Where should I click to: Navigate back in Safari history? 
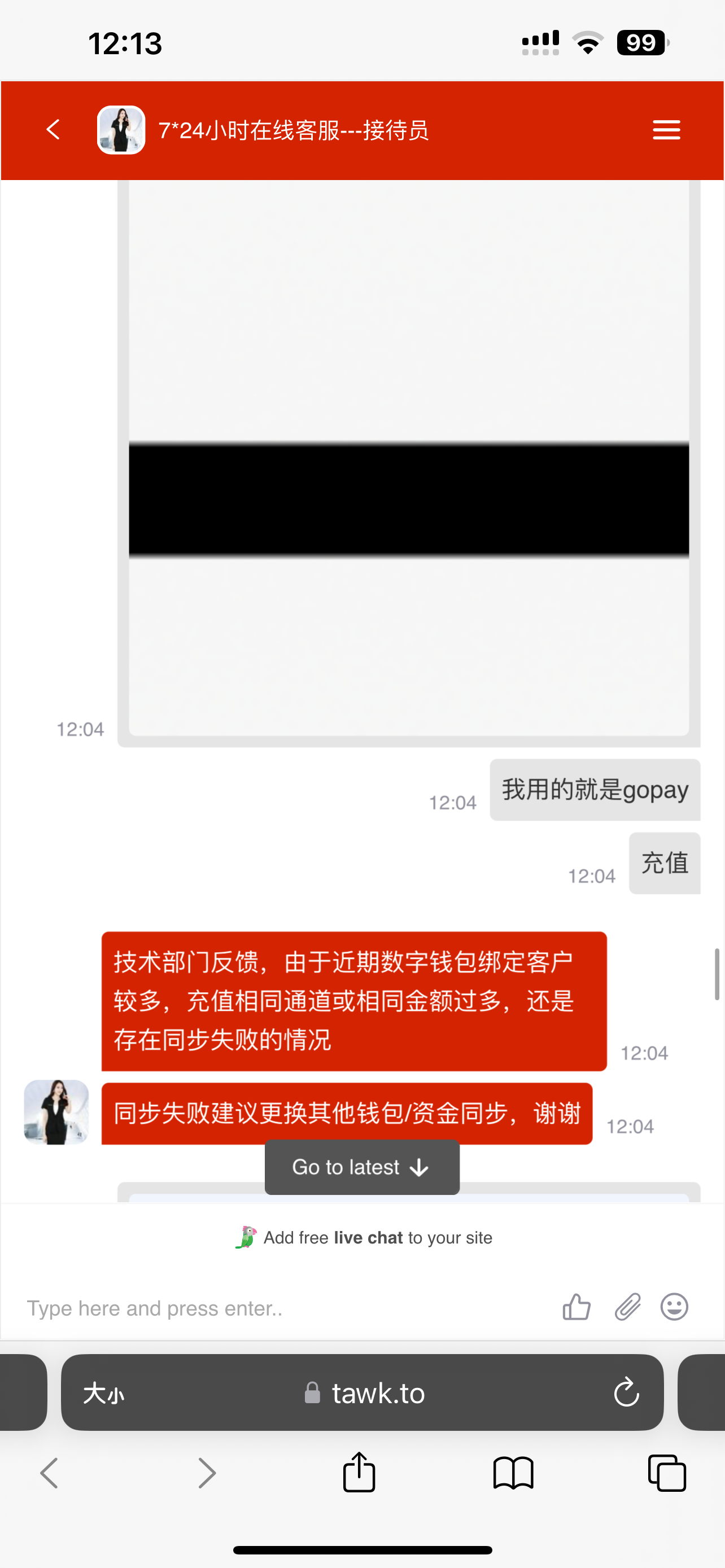click(x=50, y=1473)
